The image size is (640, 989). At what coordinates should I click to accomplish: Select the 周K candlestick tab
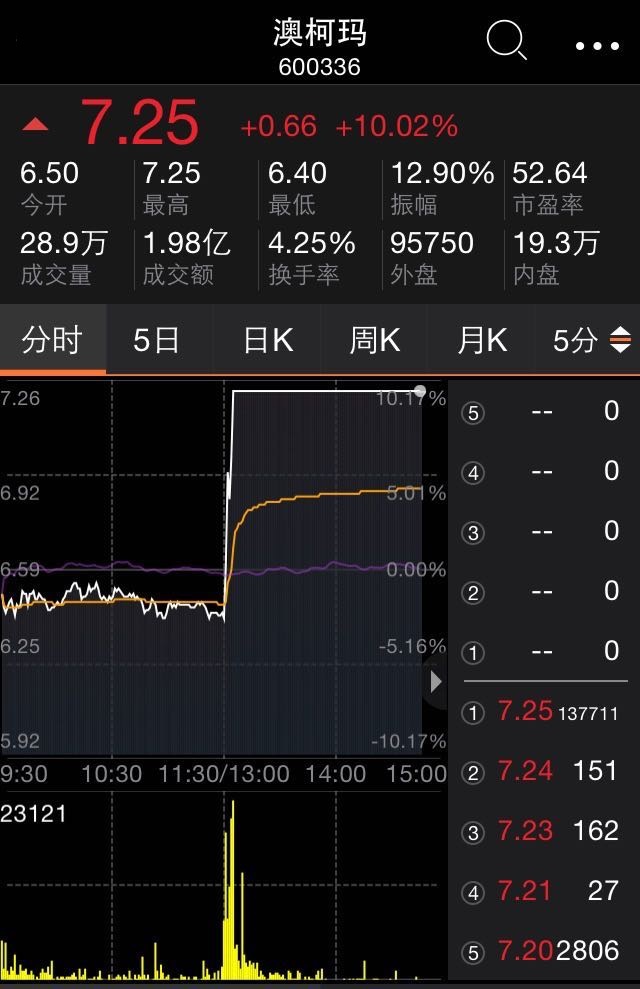tap(375, 340)
